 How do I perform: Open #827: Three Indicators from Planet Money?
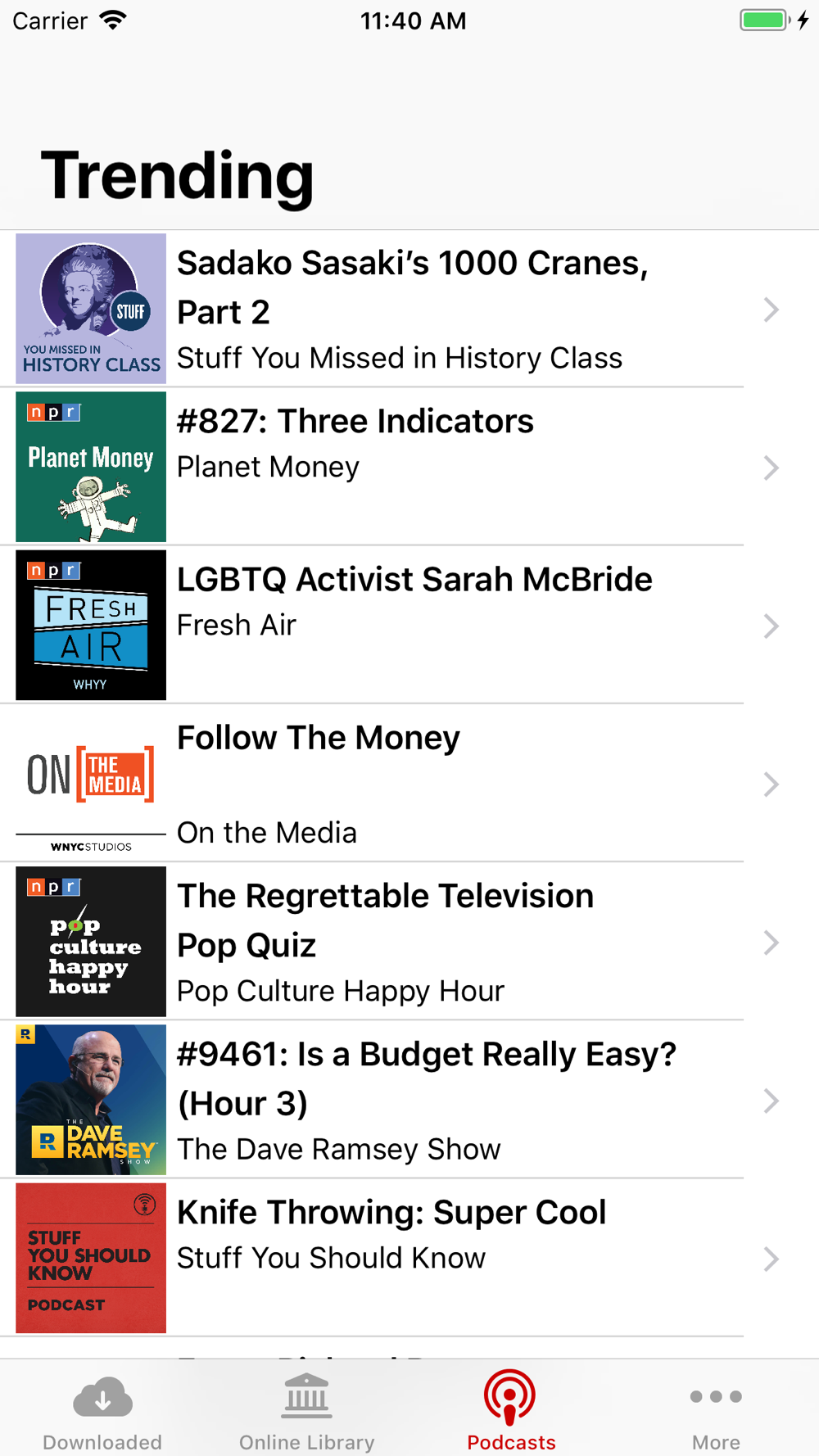point(409,467)
